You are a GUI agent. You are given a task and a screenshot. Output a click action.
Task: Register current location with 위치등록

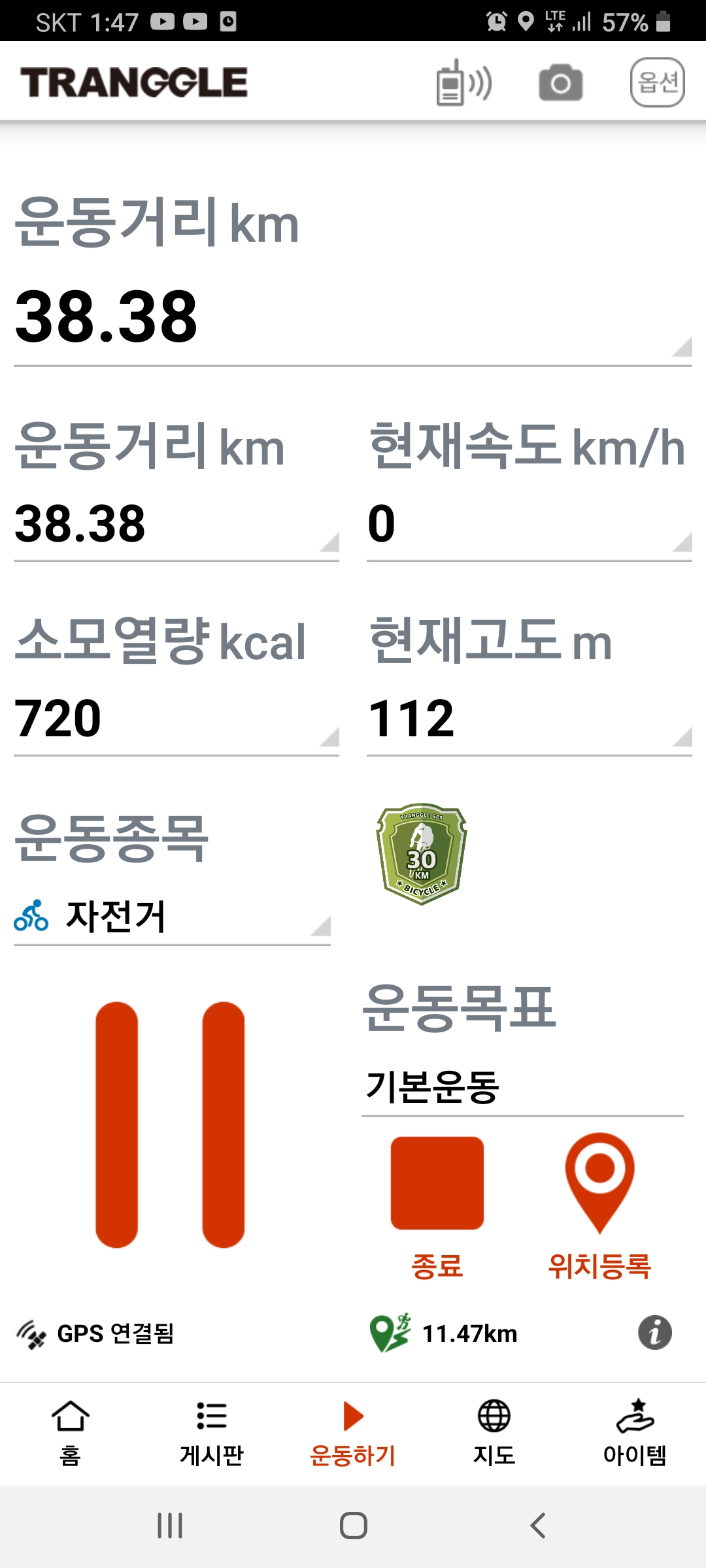(x=599, y=1184)
